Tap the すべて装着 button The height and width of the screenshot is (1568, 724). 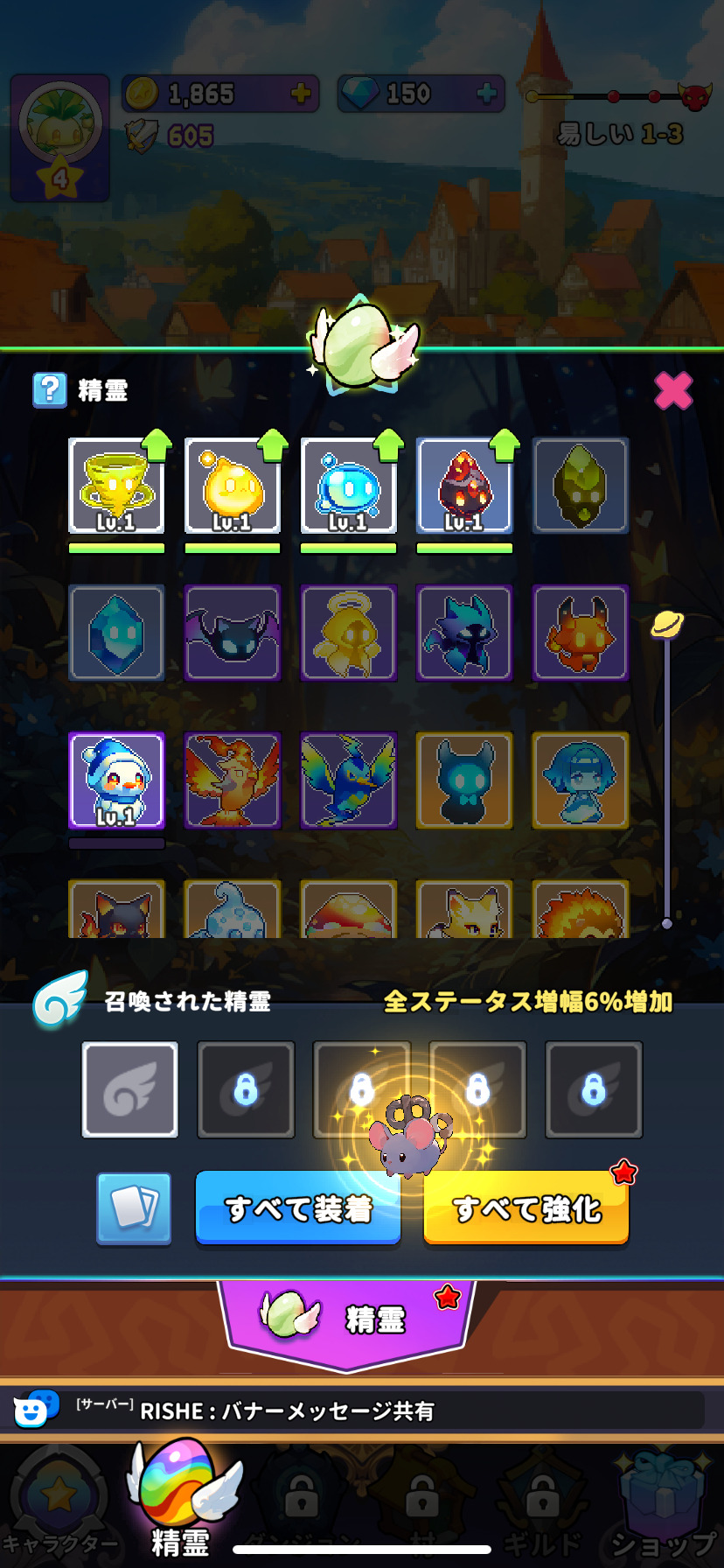(298, 1208)
